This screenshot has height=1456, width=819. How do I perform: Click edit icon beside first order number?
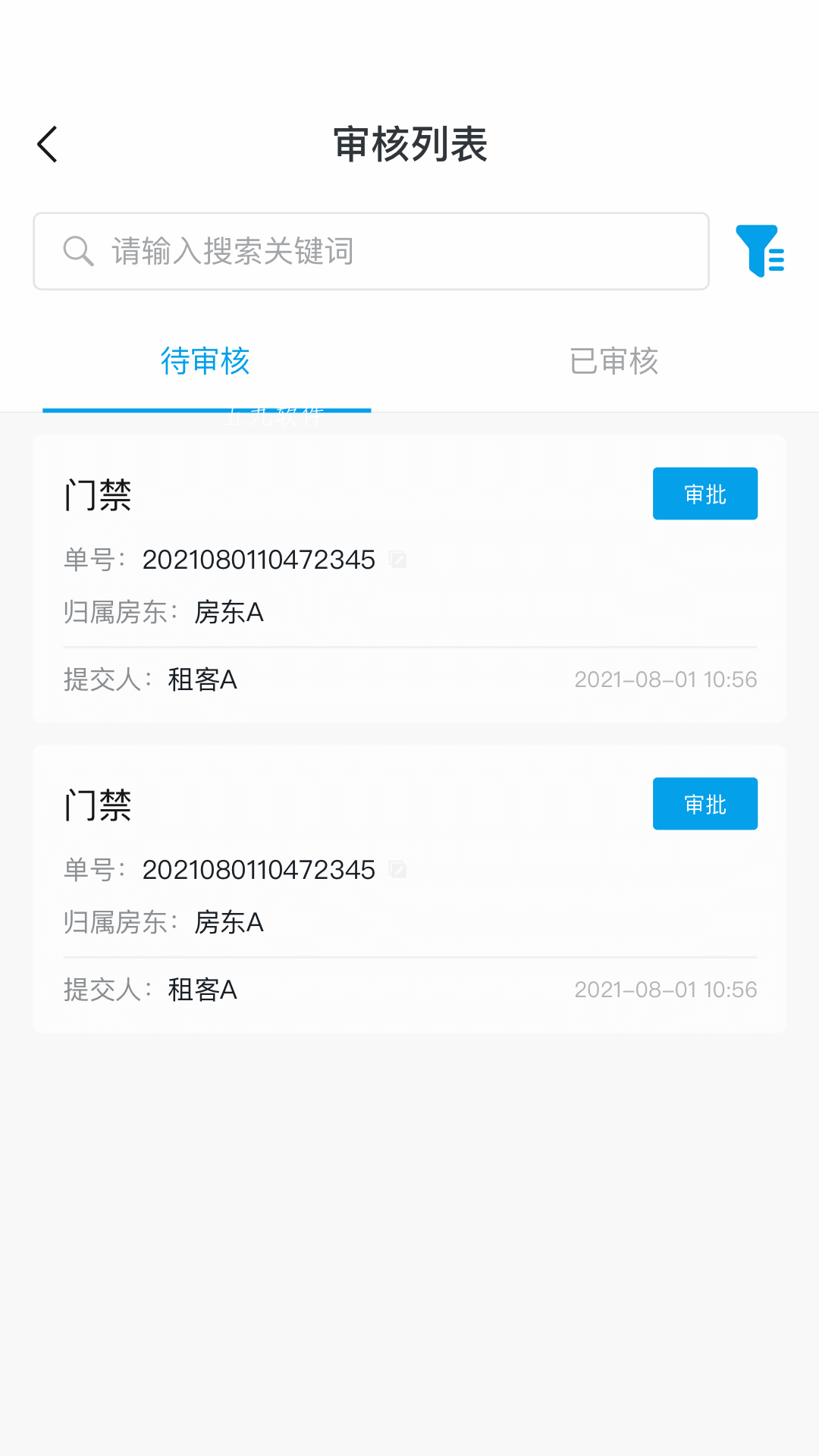398,560
